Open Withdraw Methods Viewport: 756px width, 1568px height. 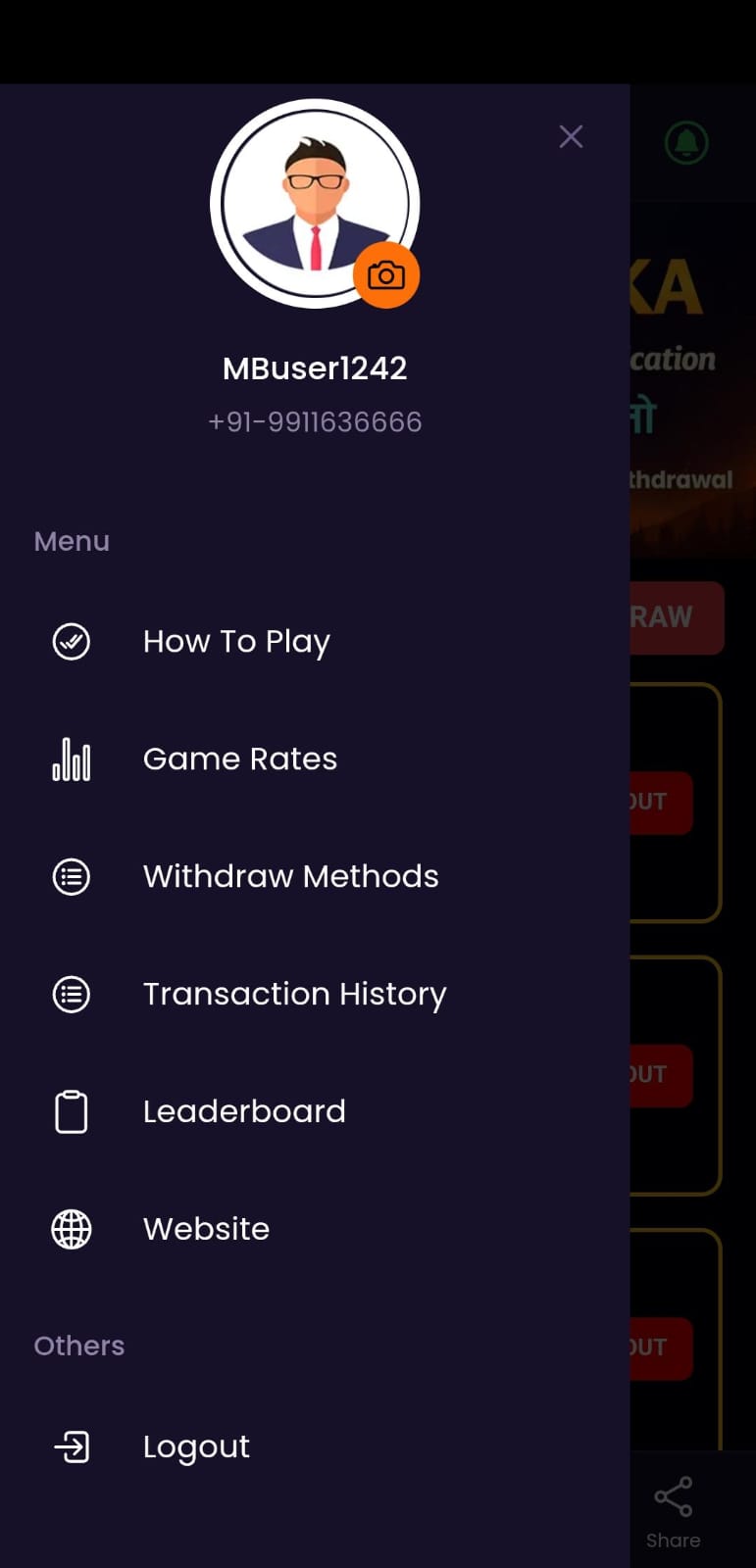pyautogui.click(x=290, y=876)
